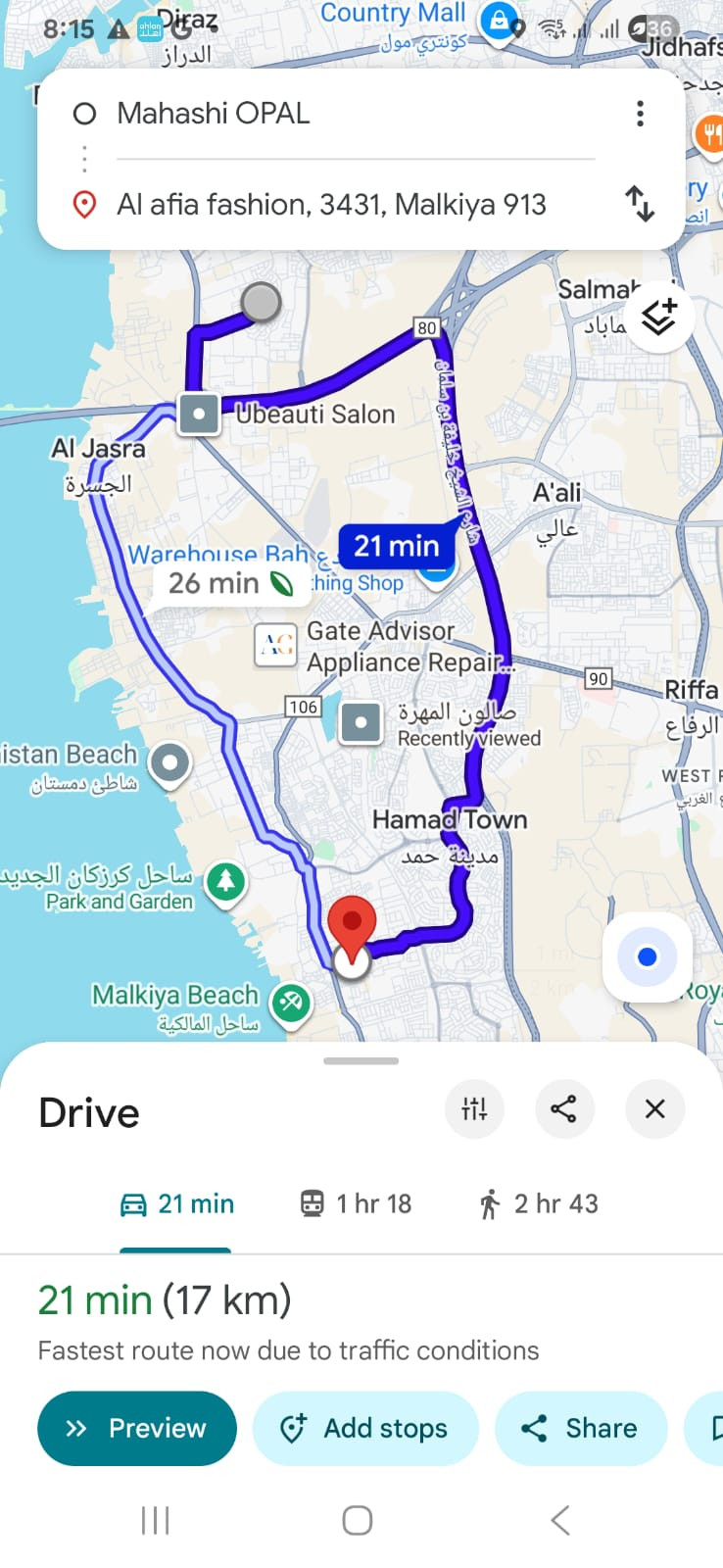Close the Drive directions panel
This screenshot has width=723, height=1568.
[x=654, y=1108]
